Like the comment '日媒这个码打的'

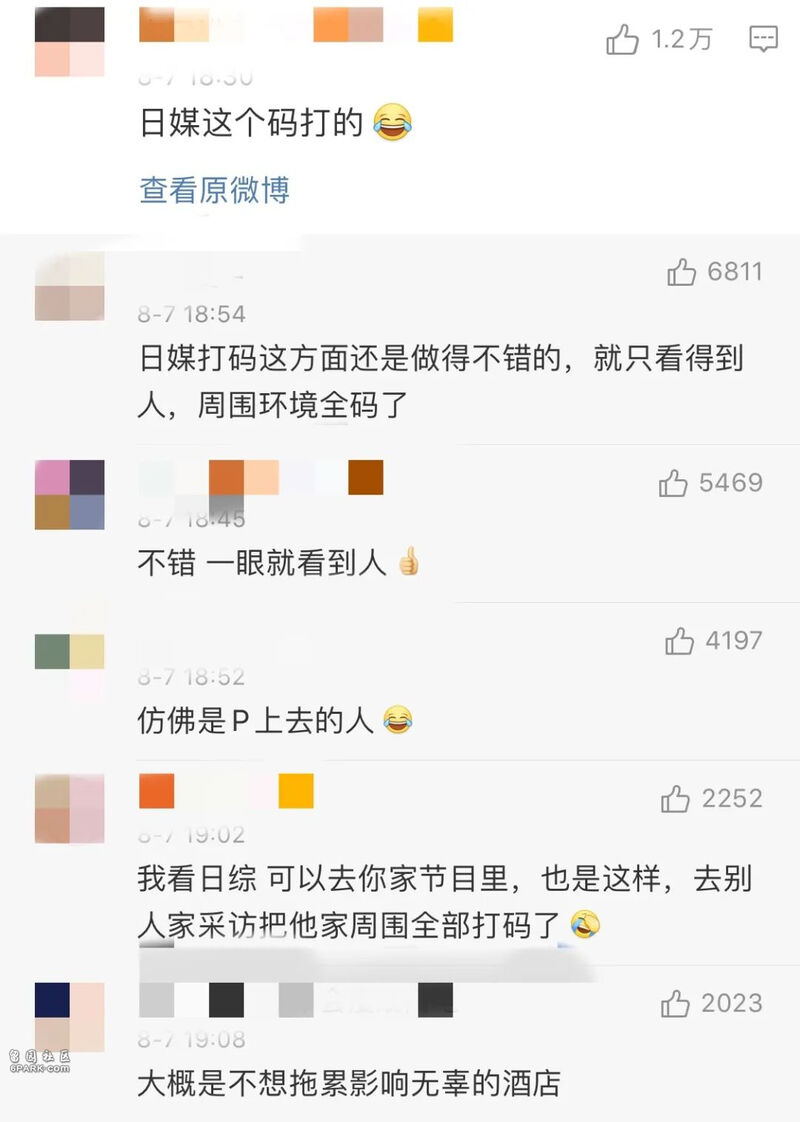(x=623, y=40)
